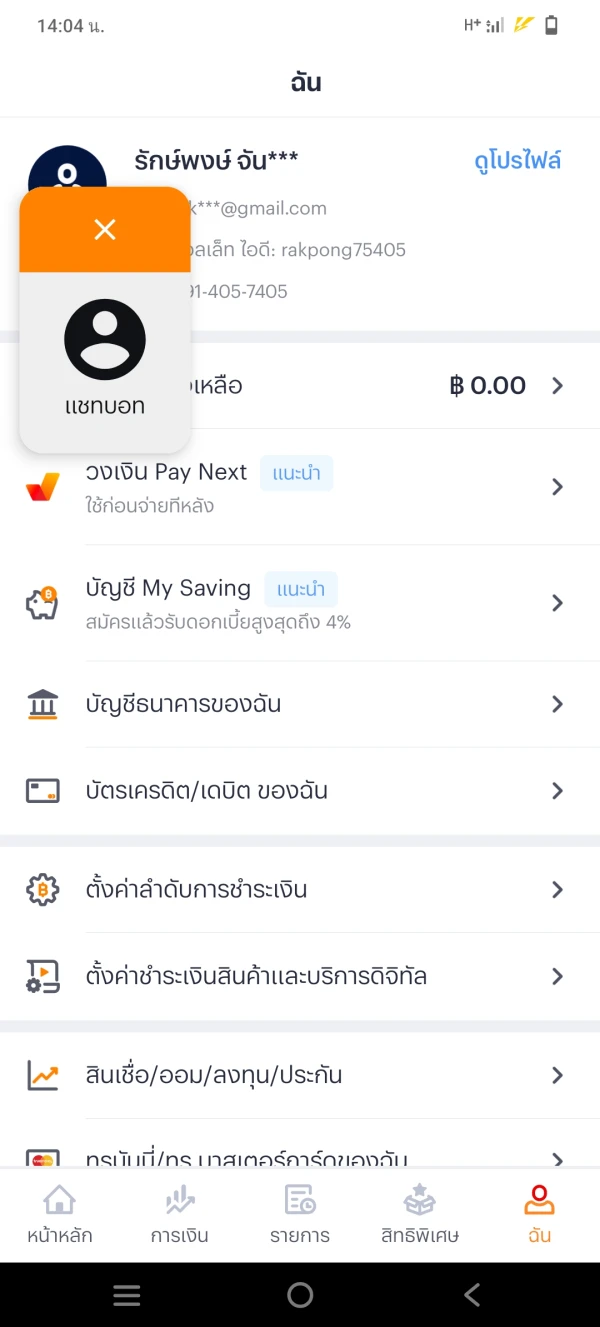Open บัตรเครดิต/เดบิต ของฉัน
Viewport: 600px width, 1327px height.
tap(300, 791)
